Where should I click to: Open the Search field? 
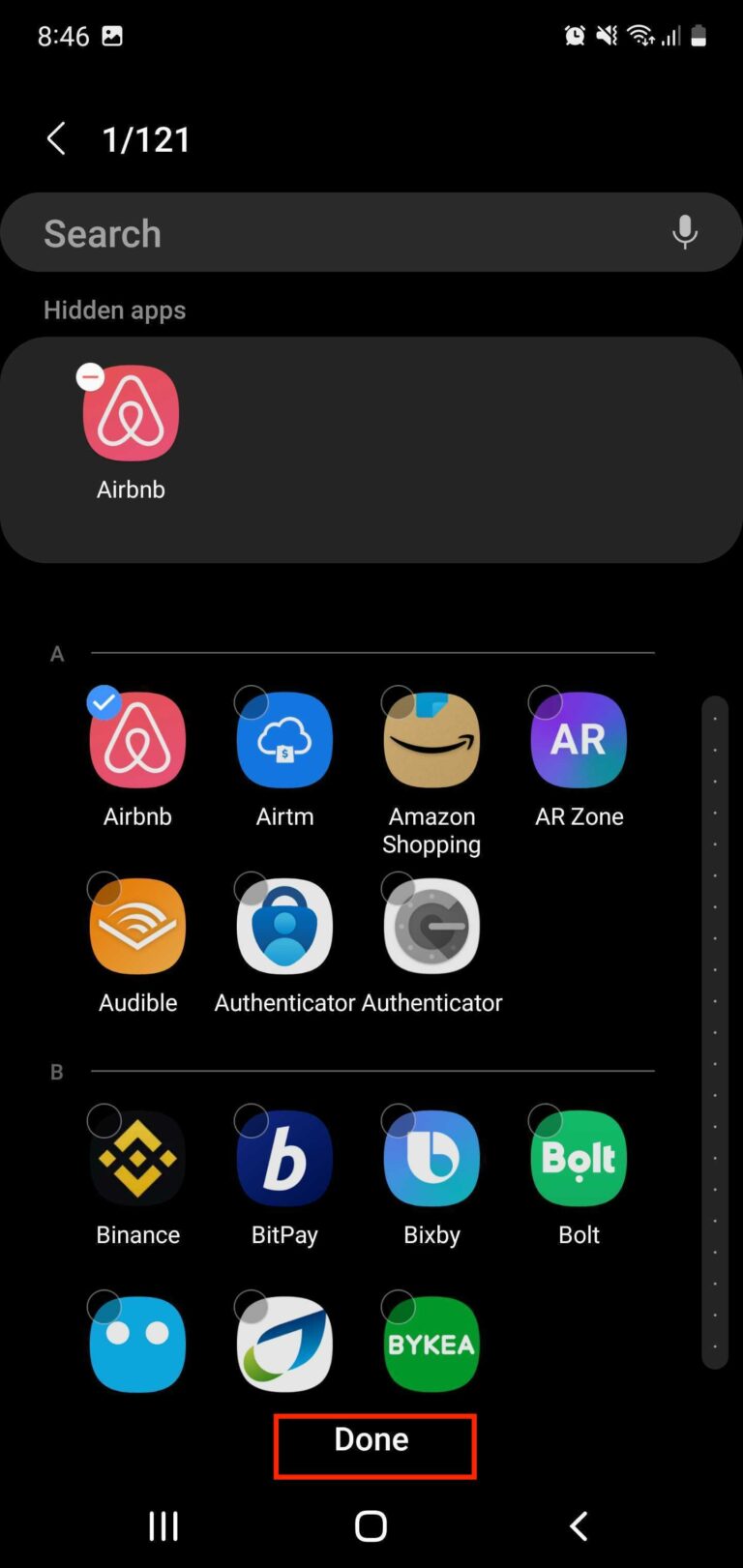tap(348, 233)
